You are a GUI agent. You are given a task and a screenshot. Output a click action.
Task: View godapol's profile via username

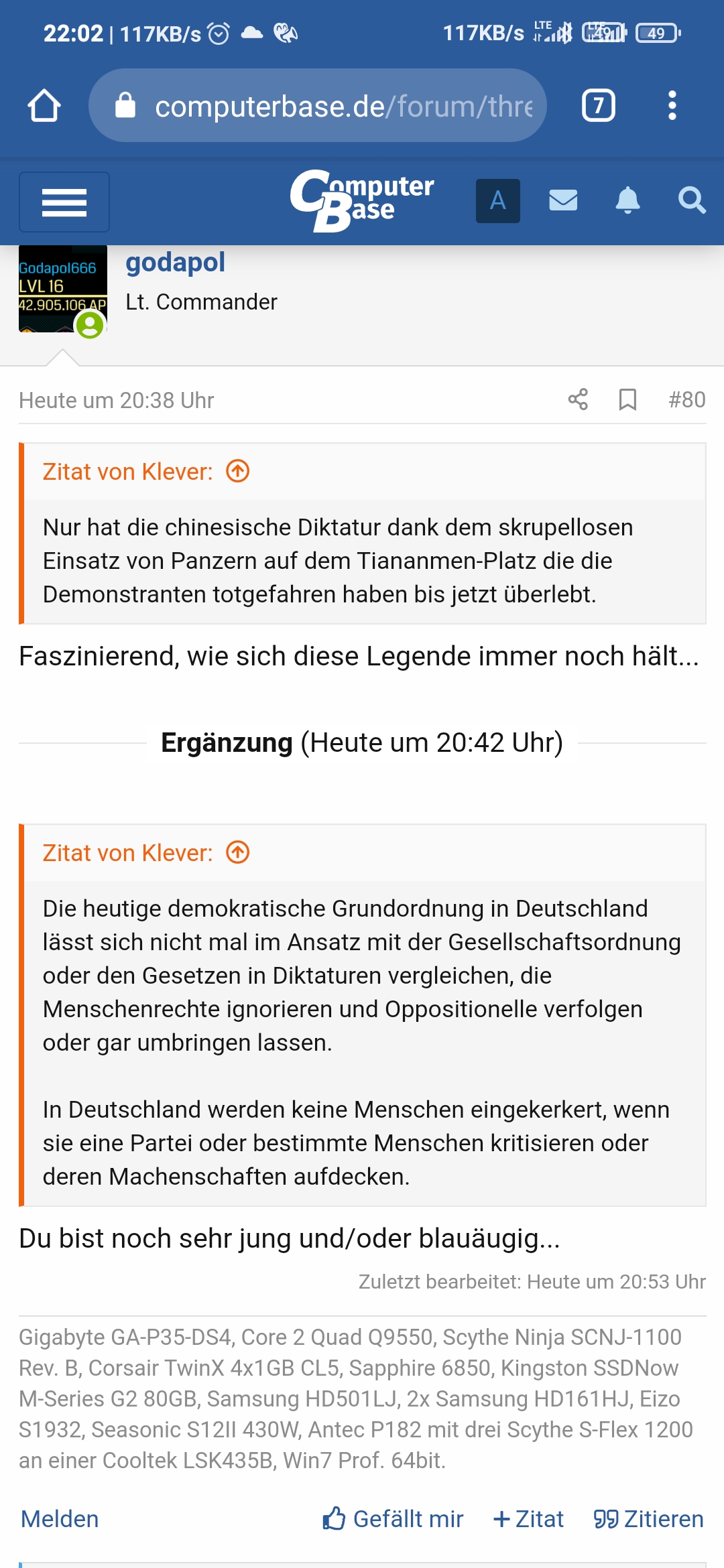coord(175,262)
